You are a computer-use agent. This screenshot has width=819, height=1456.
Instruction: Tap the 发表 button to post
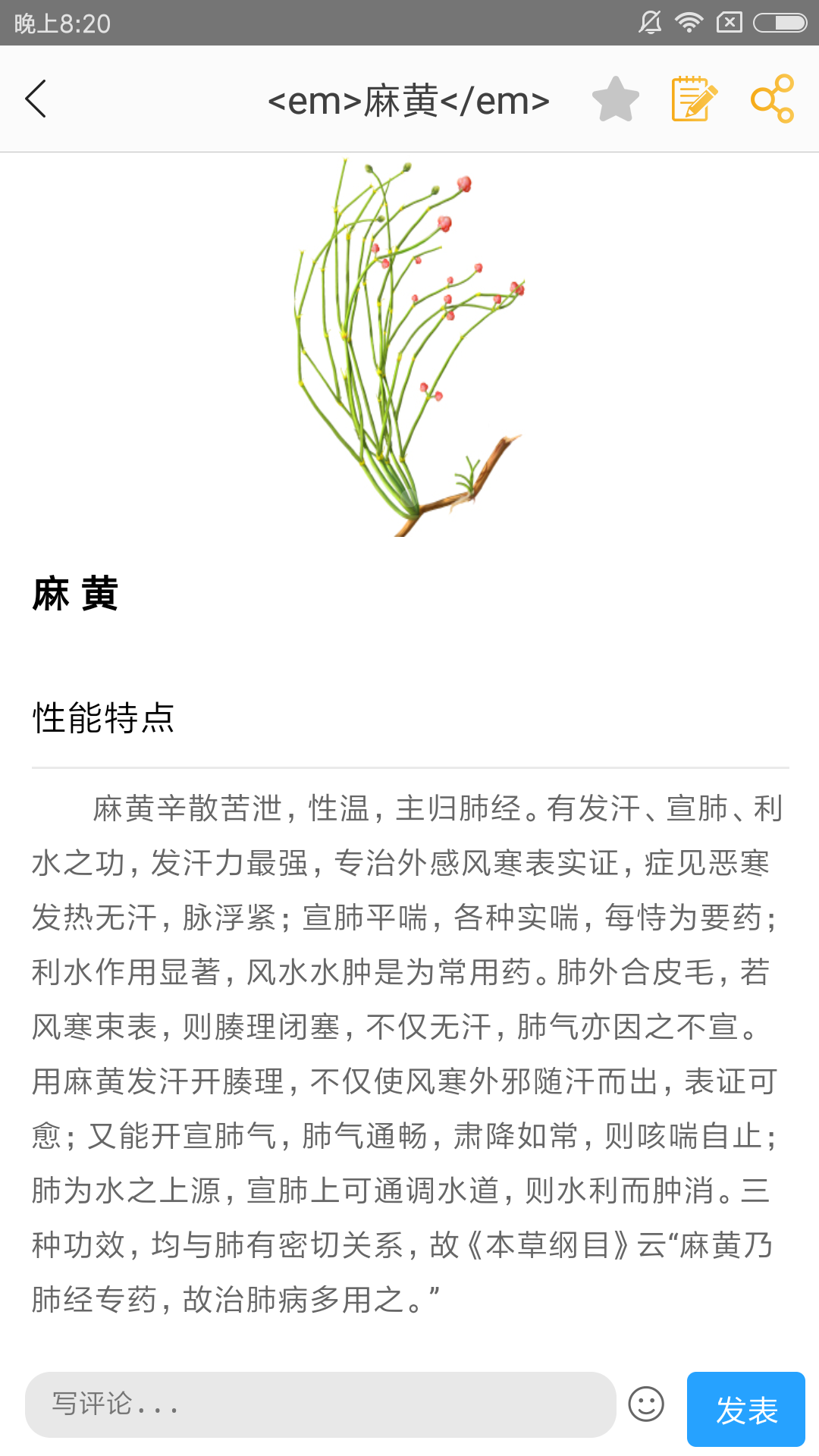coord(745,1409)
